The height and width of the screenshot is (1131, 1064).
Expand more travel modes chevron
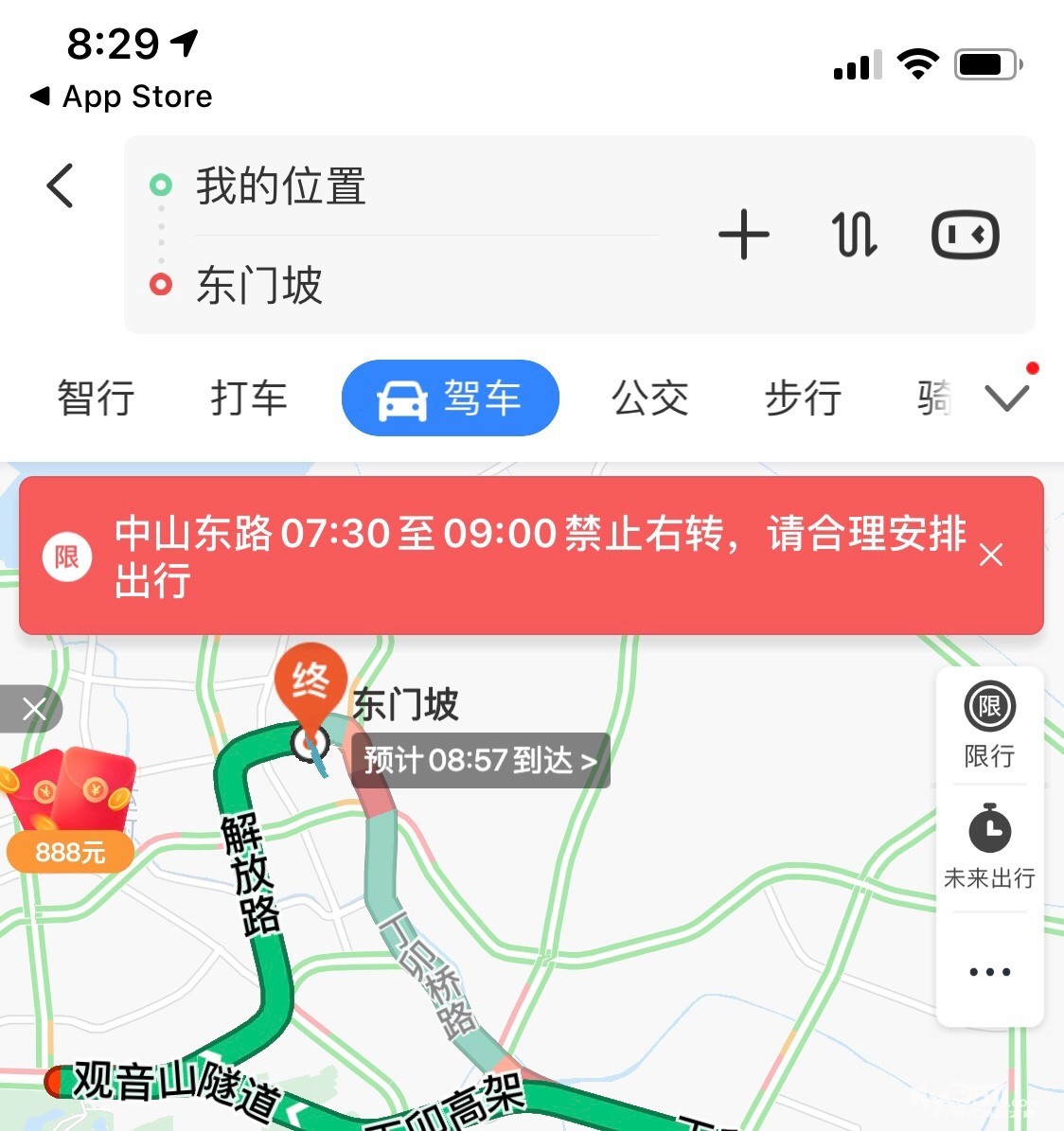click(1006, 398)
